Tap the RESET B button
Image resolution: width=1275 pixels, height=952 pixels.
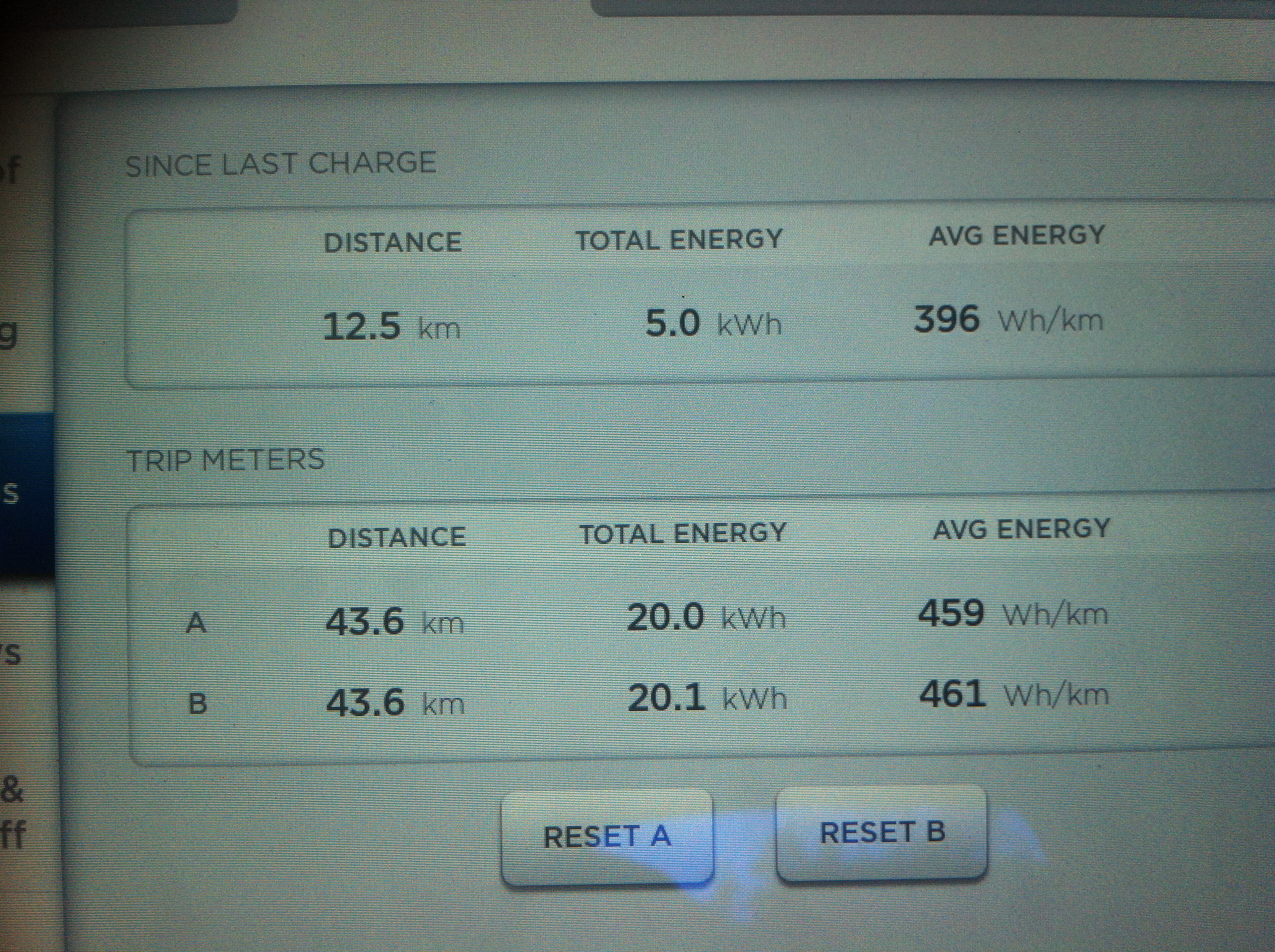click(881, 833)
